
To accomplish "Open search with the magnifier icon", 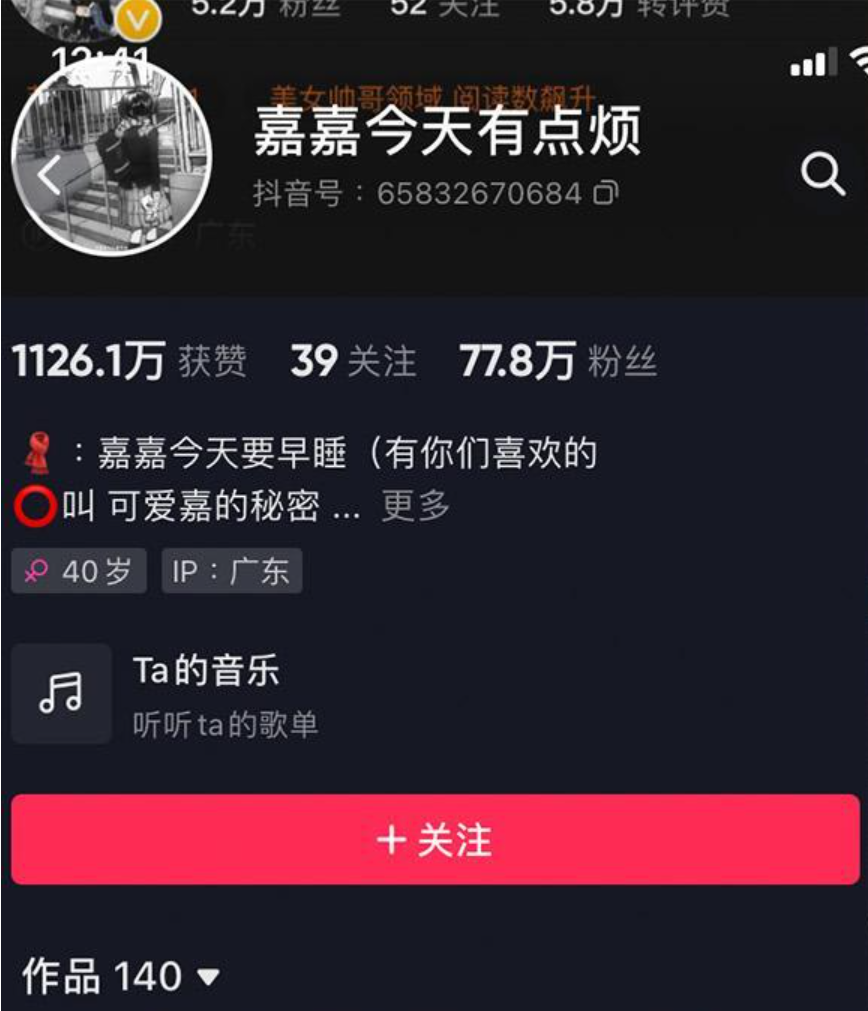I will [x=822, y=175].
